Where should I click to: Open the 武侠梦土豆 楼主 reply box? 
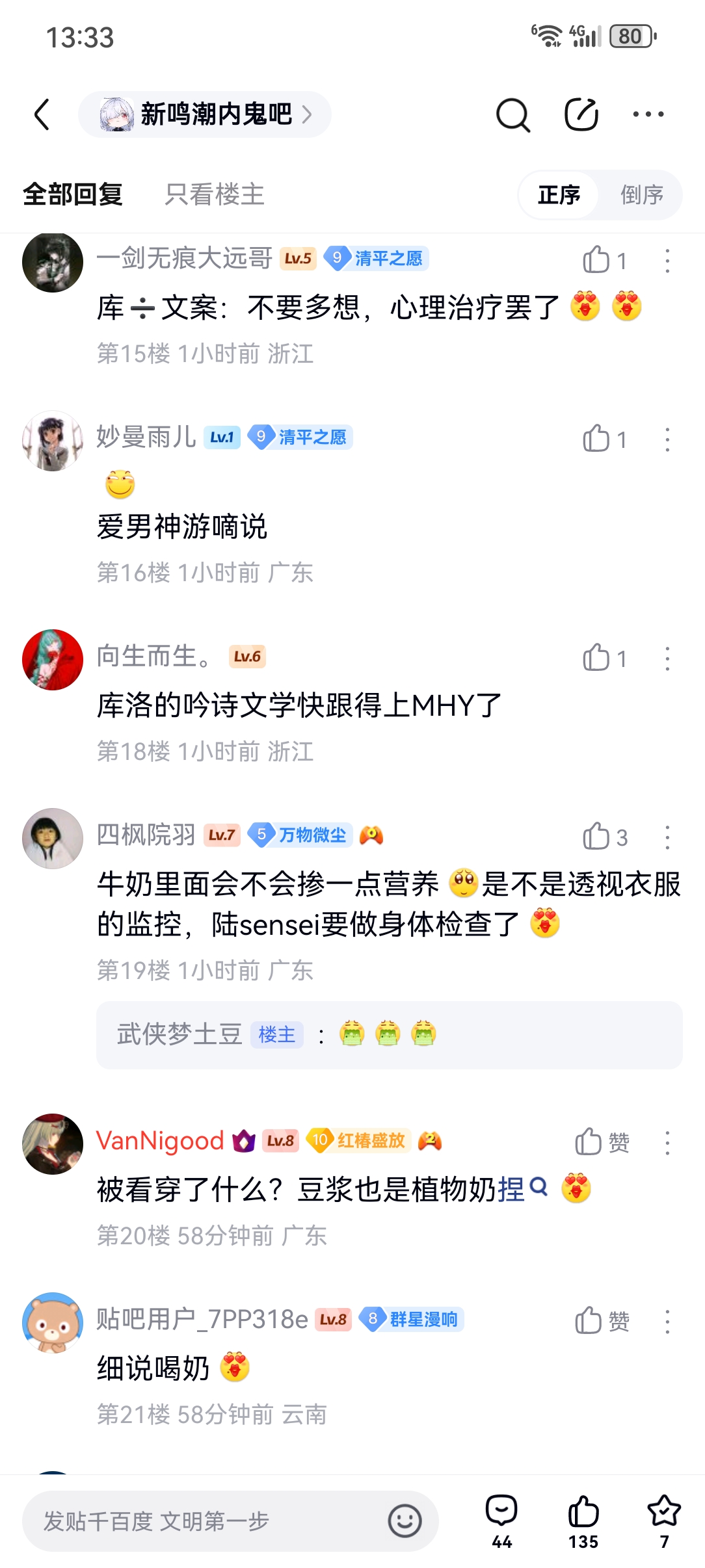pyautogui.click(x=389, y=1035)
